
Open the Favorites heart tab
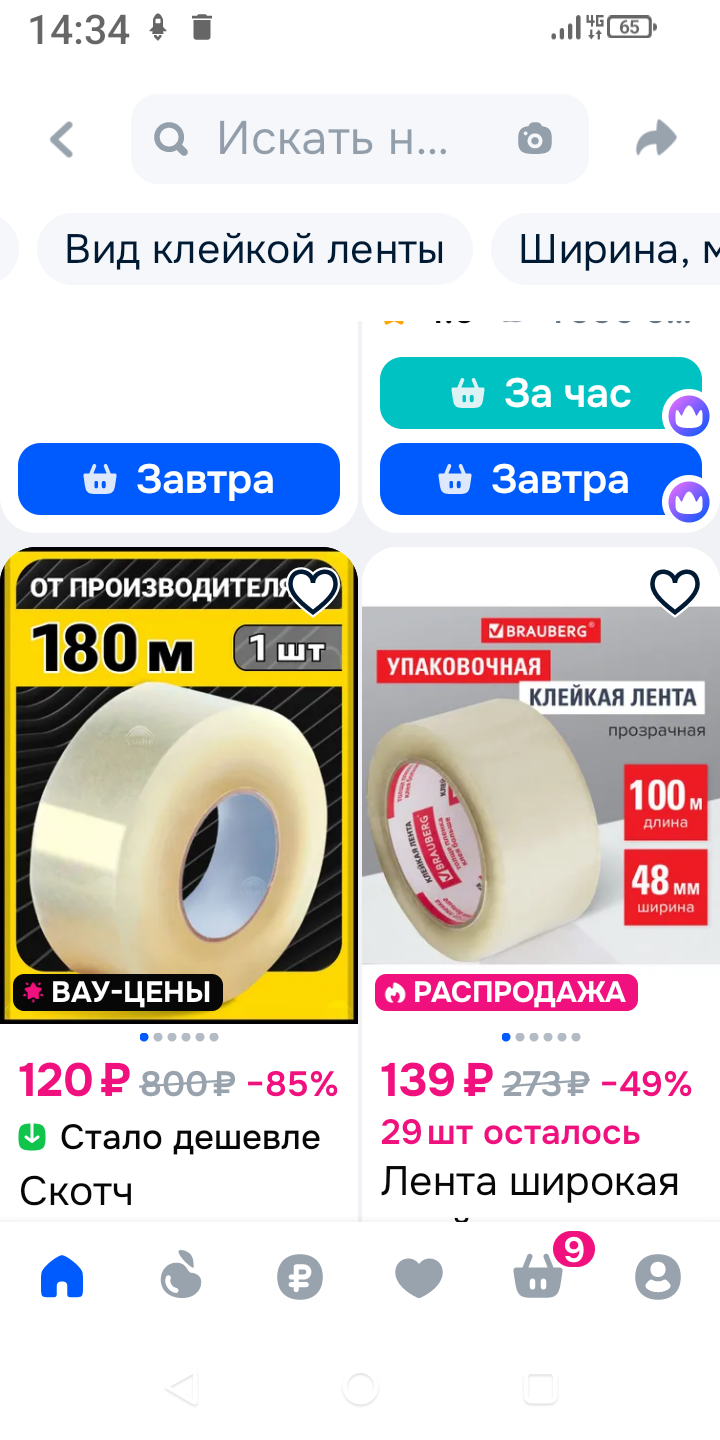[419, 1277]
